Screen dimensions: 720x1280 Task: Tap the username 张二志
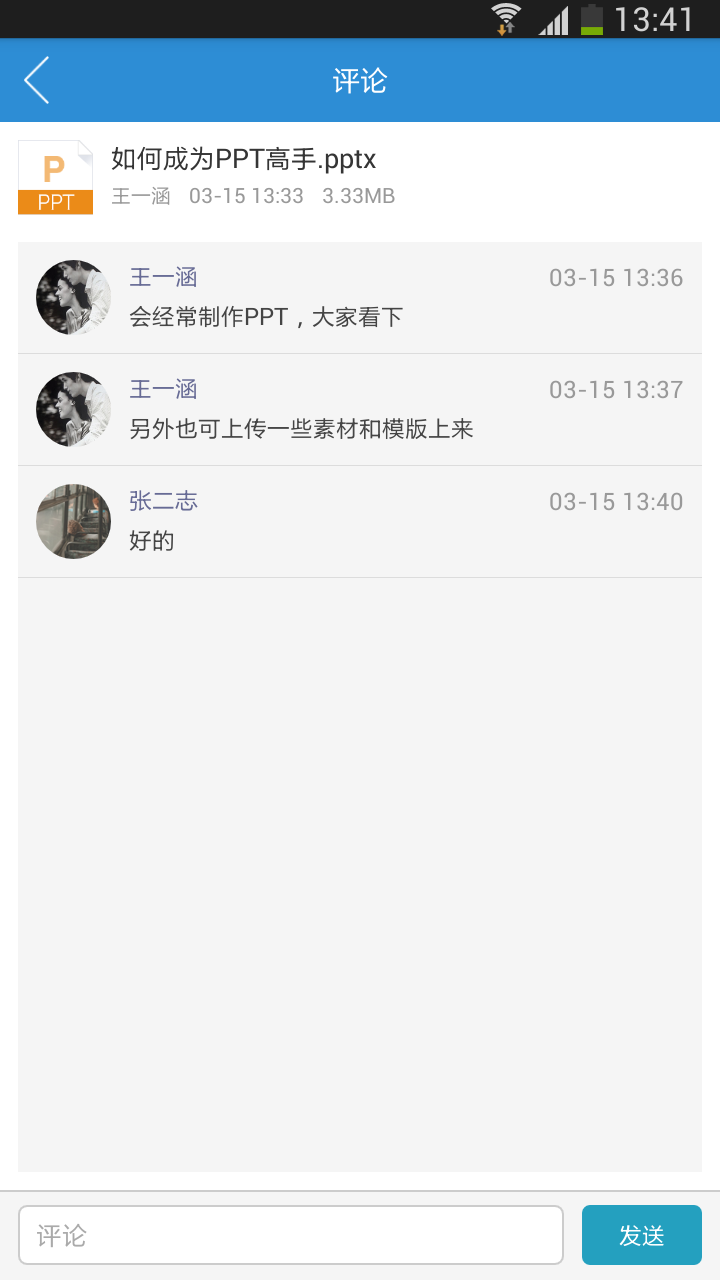point(162,500)
